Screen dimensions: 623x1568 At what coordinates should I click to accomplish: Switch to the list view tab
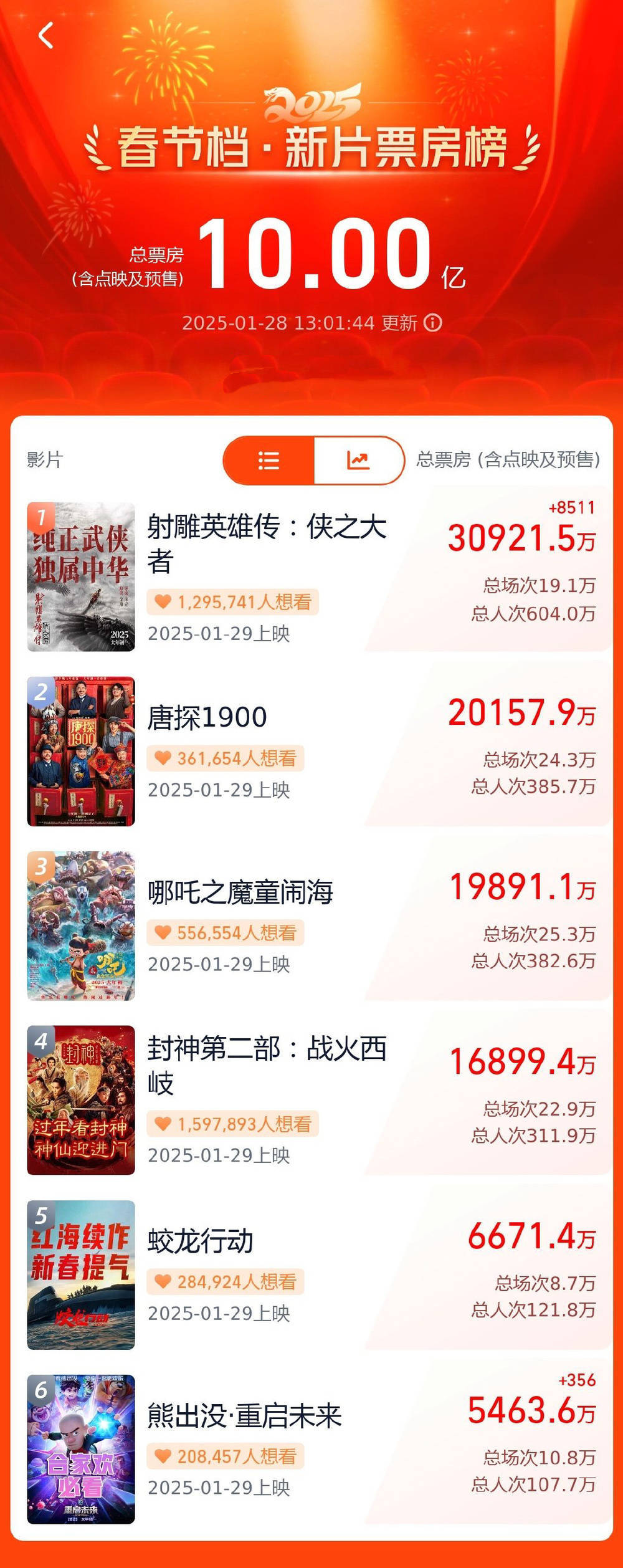(269, 461)
